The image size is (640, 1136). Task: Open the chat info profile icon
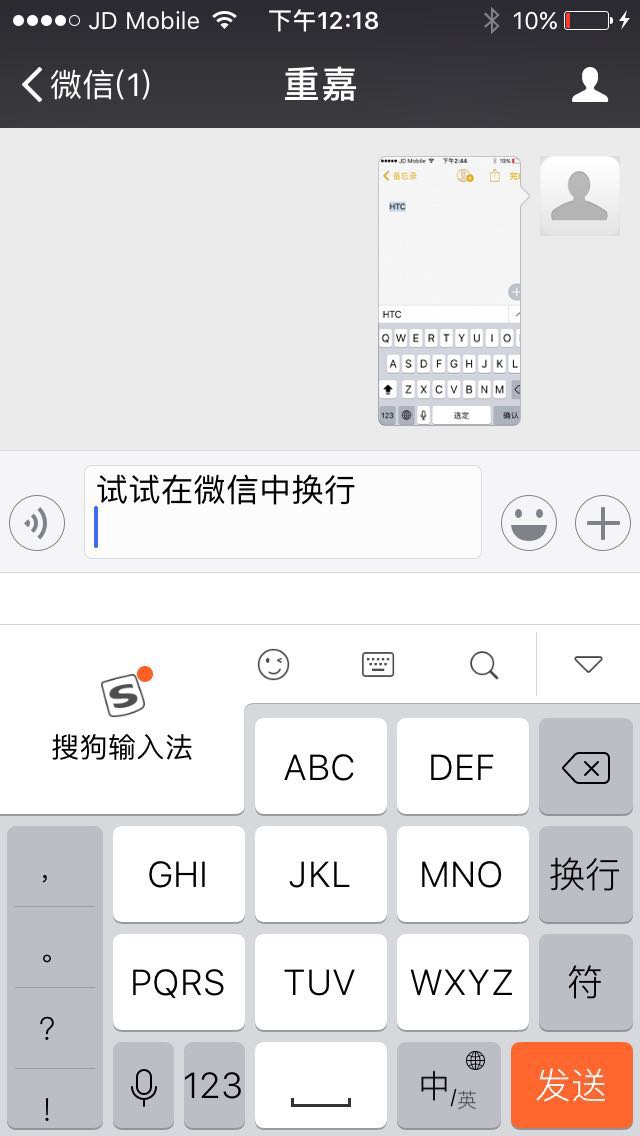[590, 85]
